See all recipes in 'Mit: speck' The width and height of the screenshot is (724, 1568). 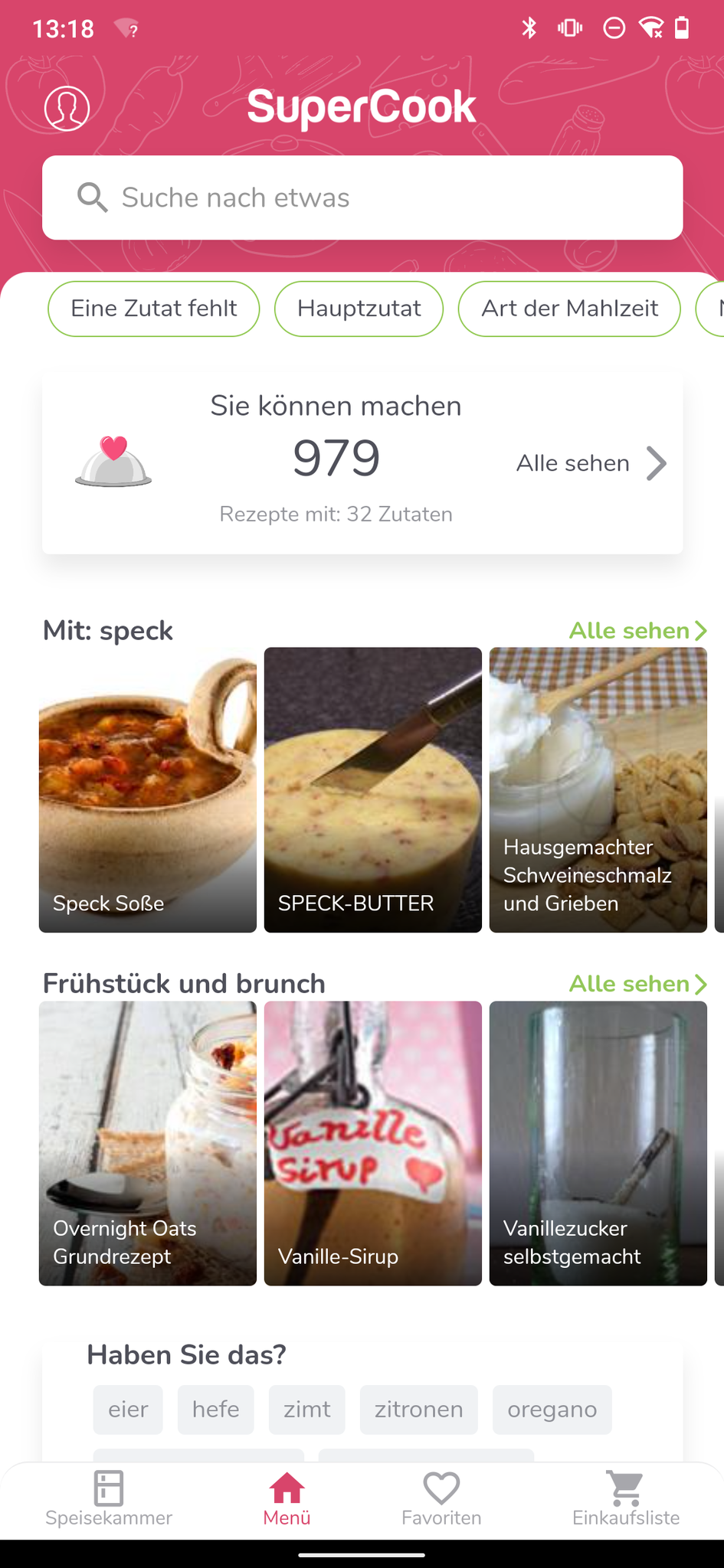[637, 631]
